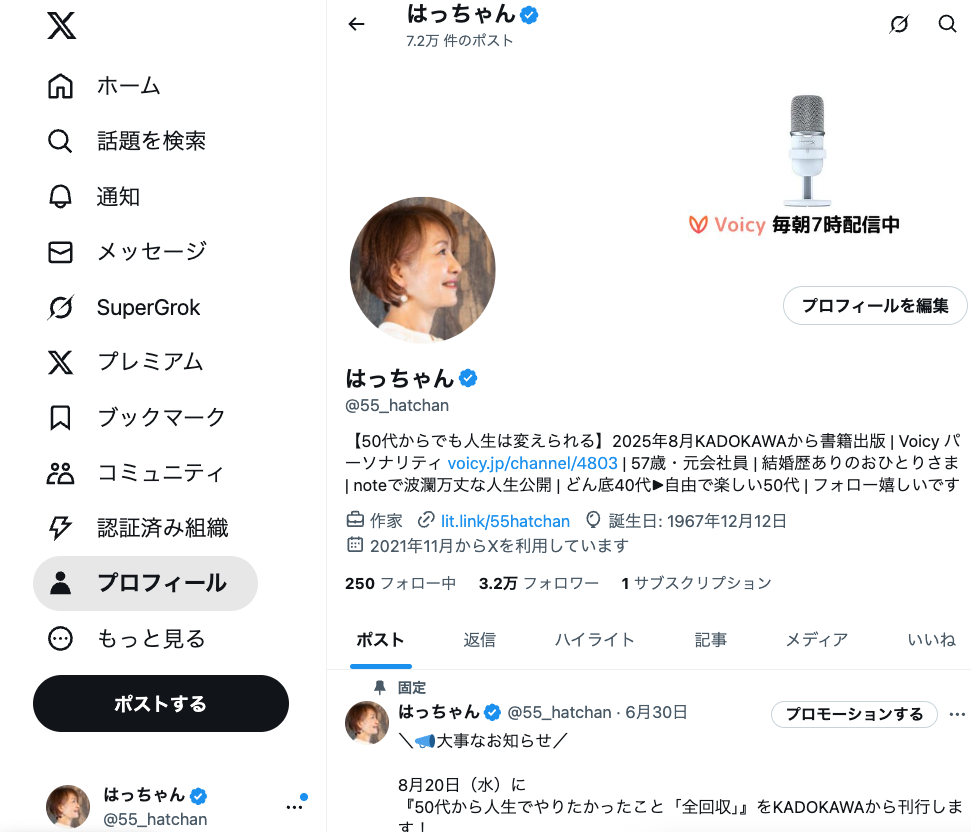The width and height of the screenshot is (971, 832).
Task: Switch to 返信 tab
Action: click(479, 640)
